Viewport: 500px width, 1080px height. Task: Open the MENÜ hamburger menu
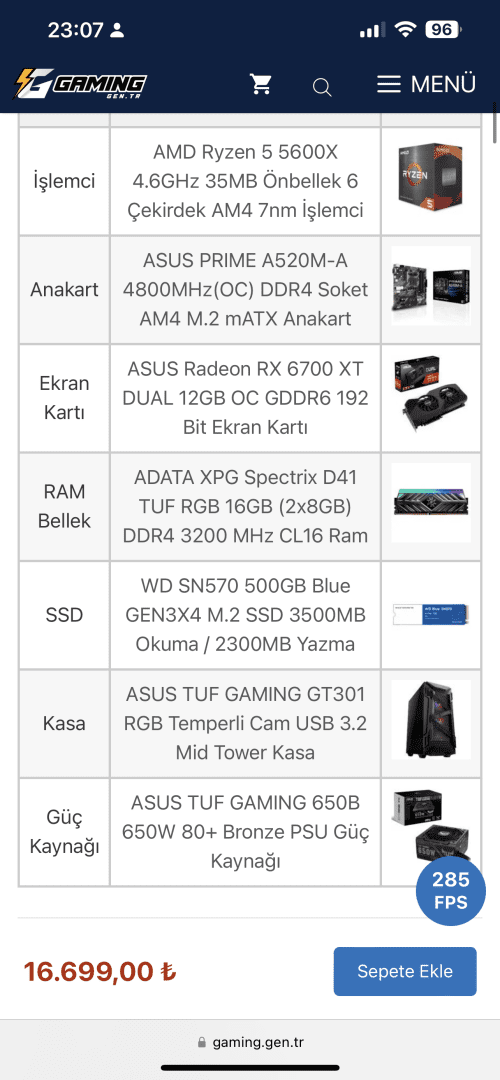coord(426,85)
